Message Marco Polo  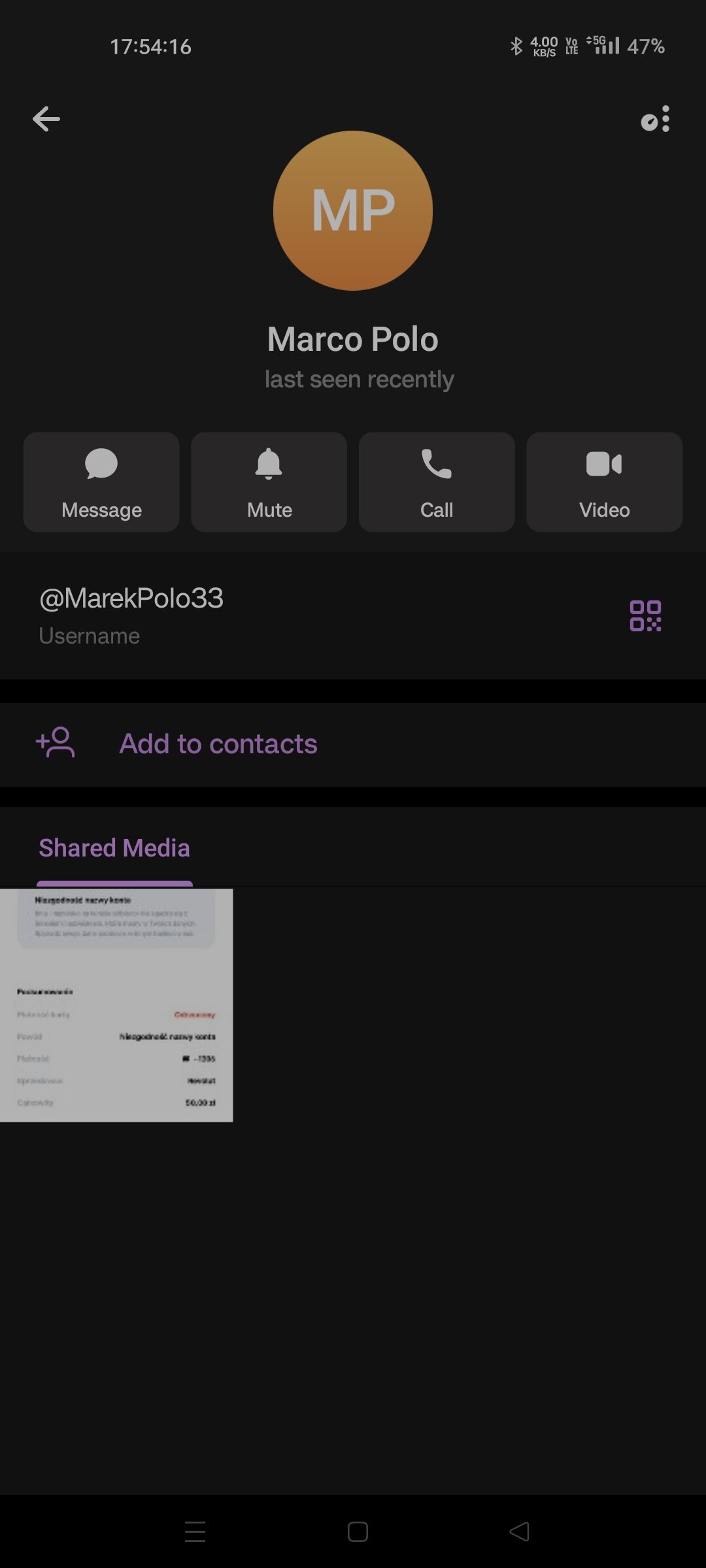point(101,482)
